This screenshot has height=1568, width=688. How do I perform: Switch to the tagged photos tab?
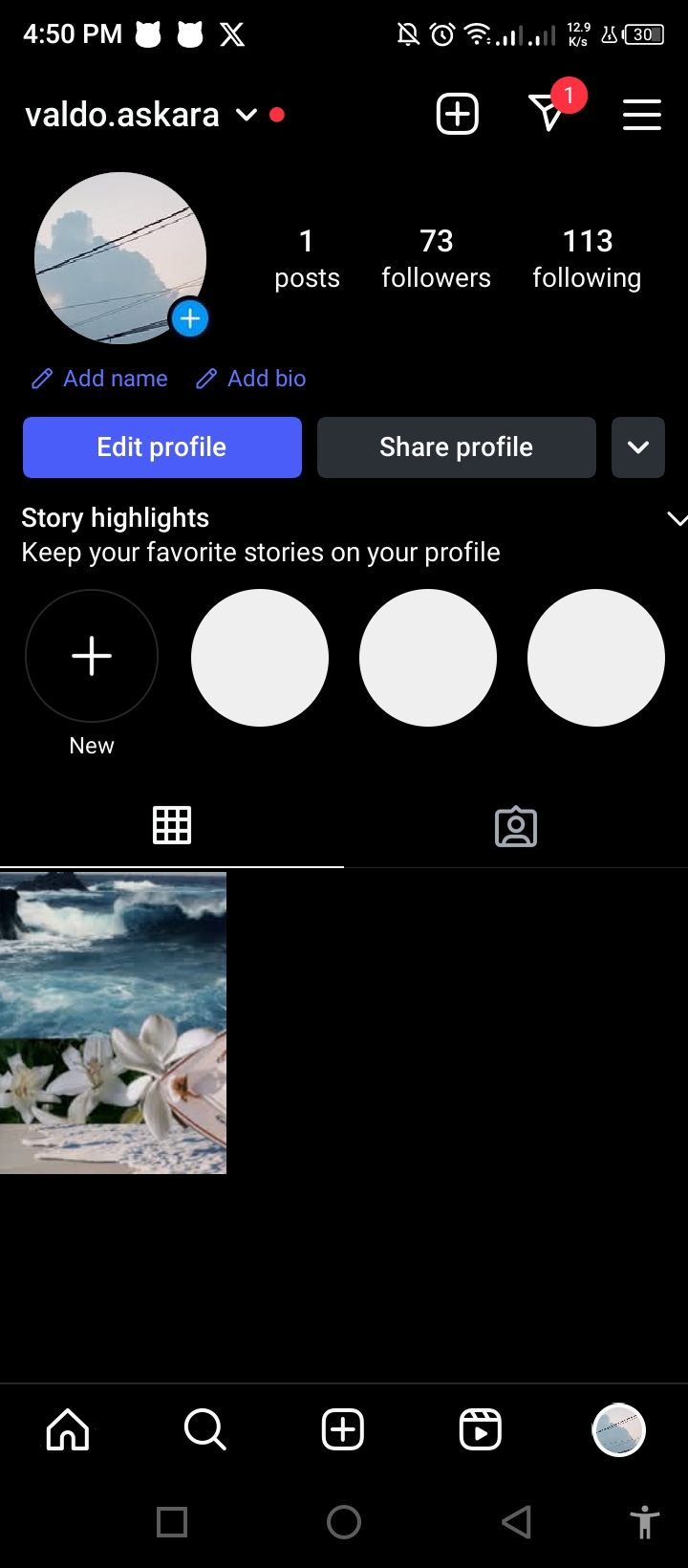point(516,826)
